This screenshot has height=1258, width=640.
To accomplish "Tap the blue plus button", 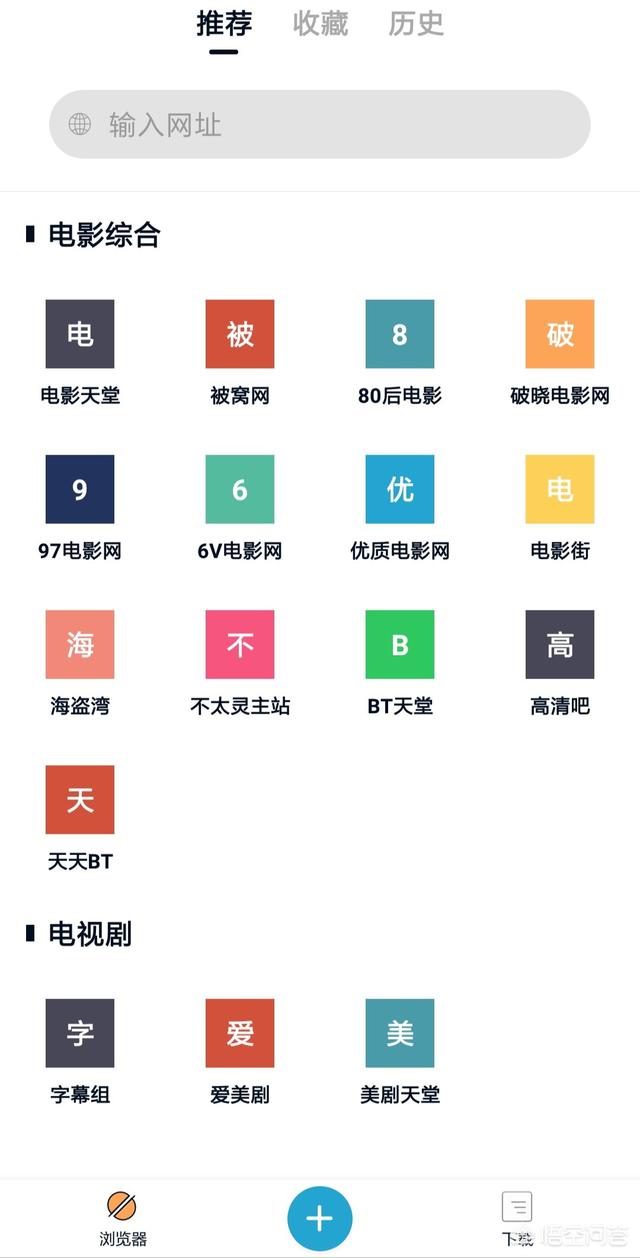I will click(320, 1218).
